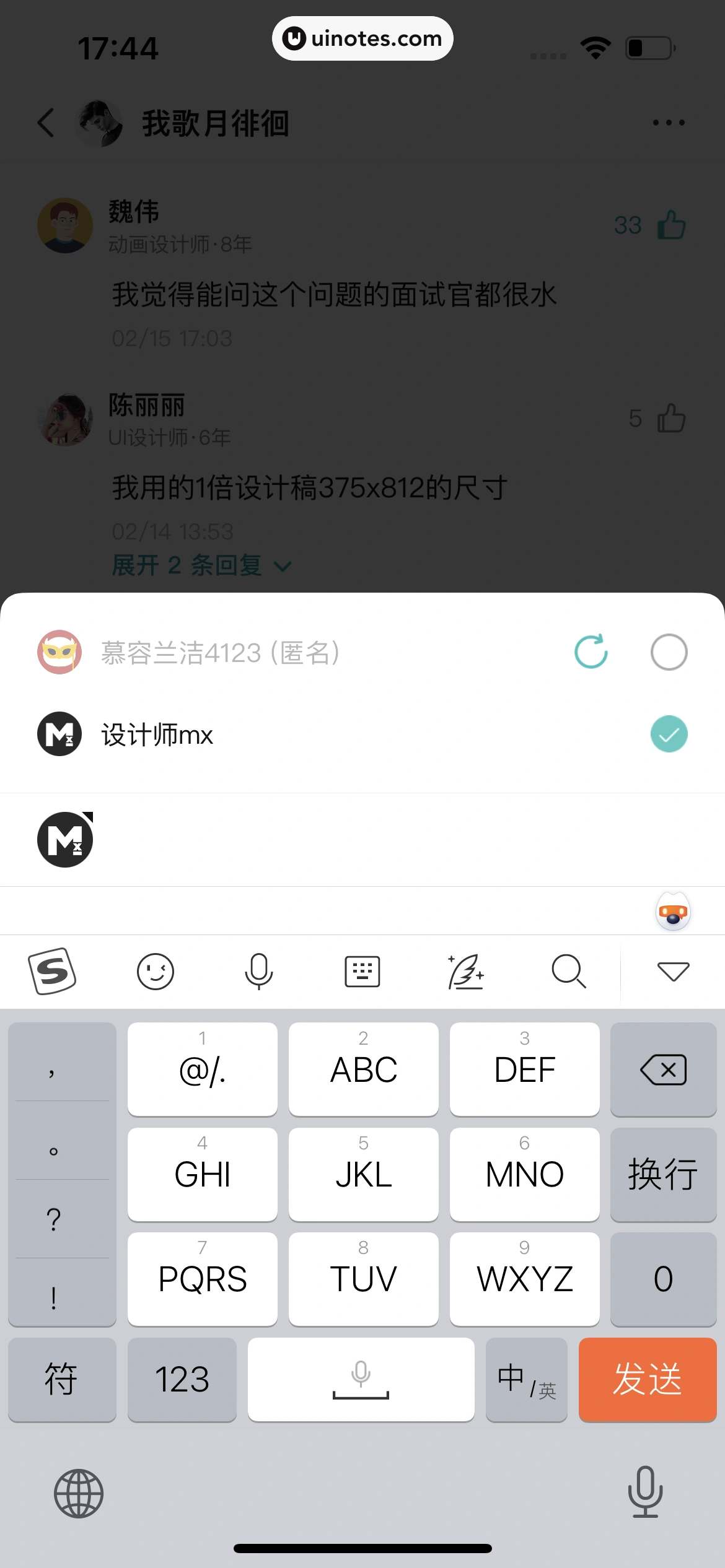
Task: Tap the mask robot icon in the comment field
Action: pyautogui.click(x=673, y=912)
